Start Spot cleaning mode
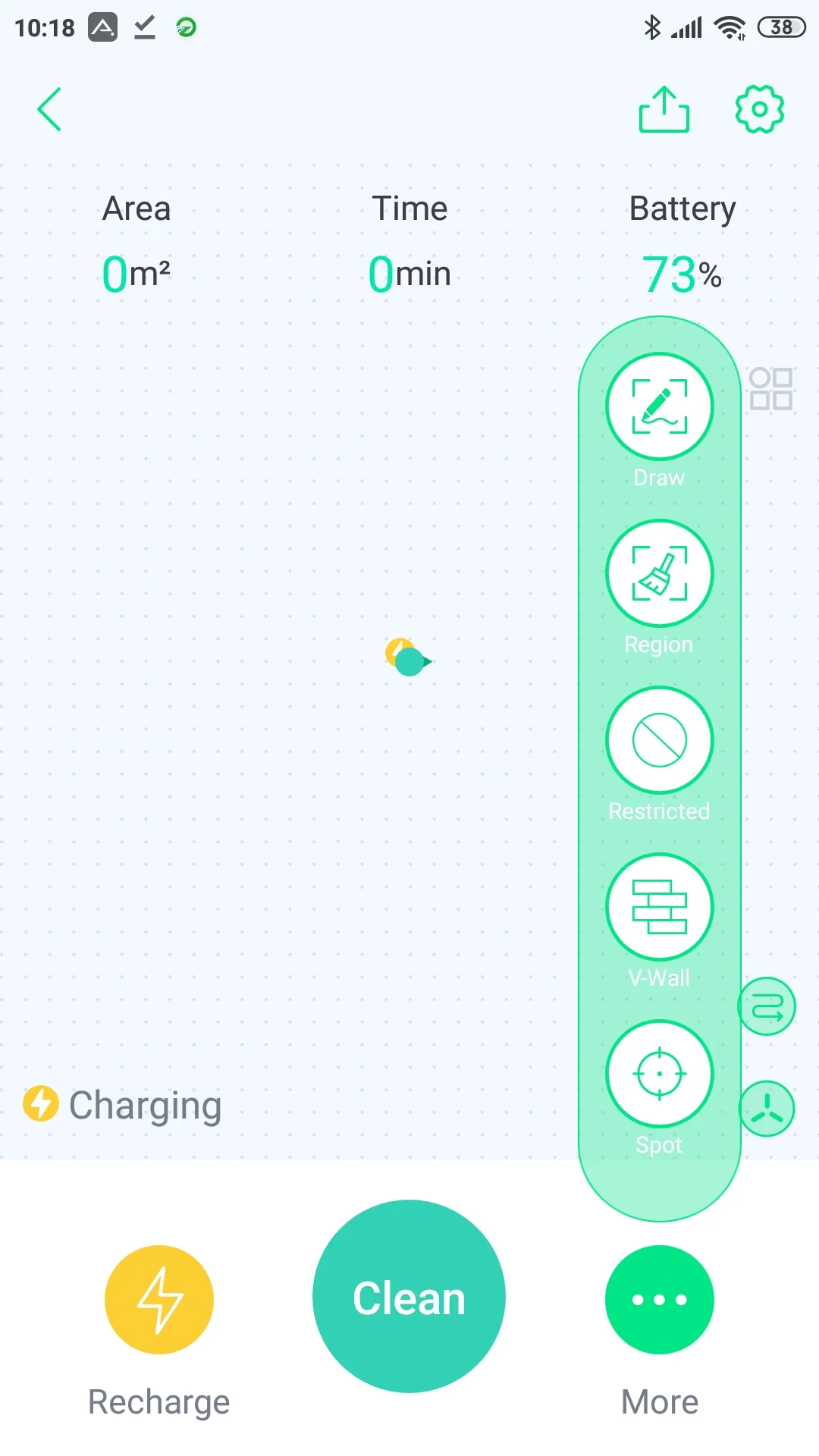Image resolution: width=819 pixels, height=1456 pixels. point(659,1075)
